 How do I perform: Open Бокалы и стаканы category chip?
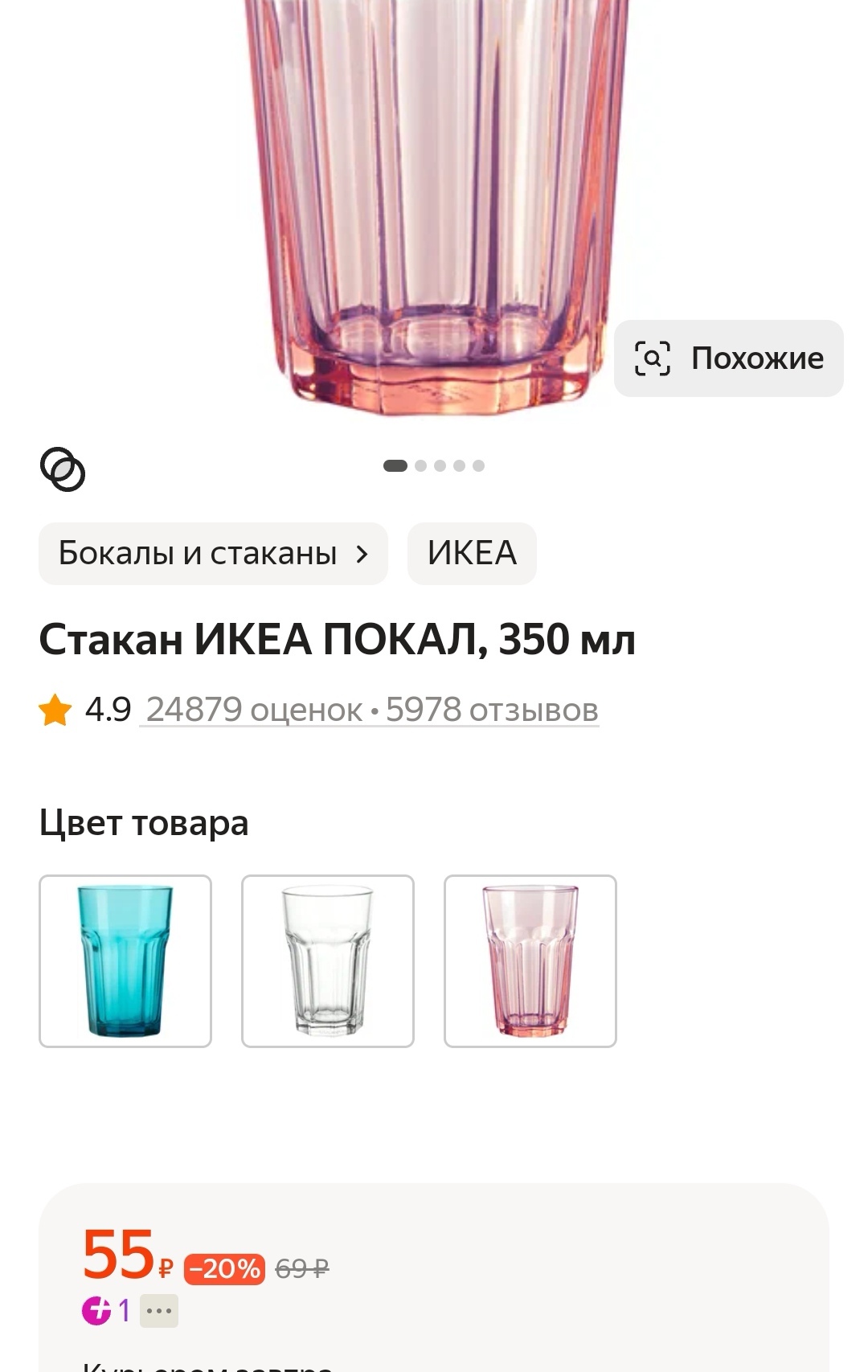[x=213, y=554]
